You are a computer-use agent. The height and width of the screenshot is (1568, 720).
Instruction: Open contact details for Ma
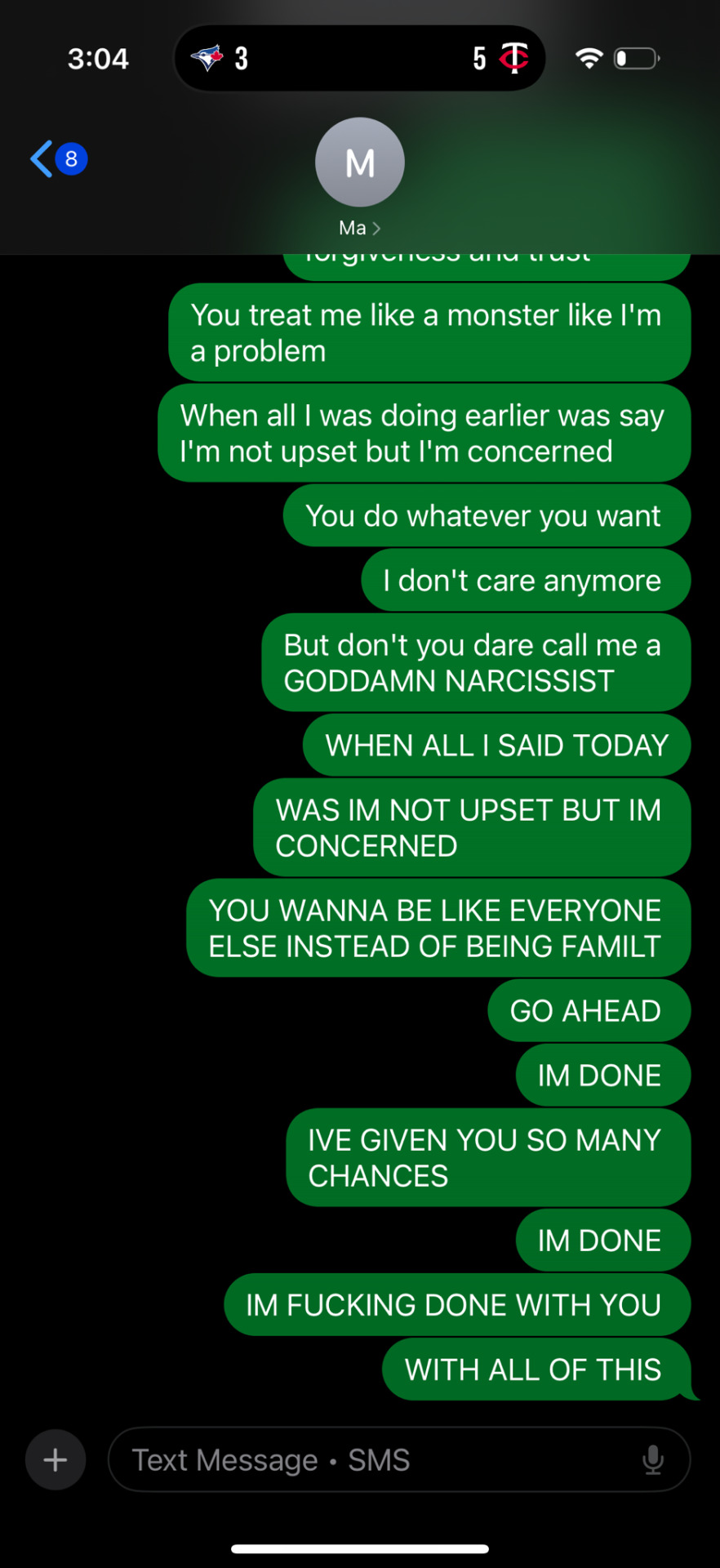(x=359, y=176)
